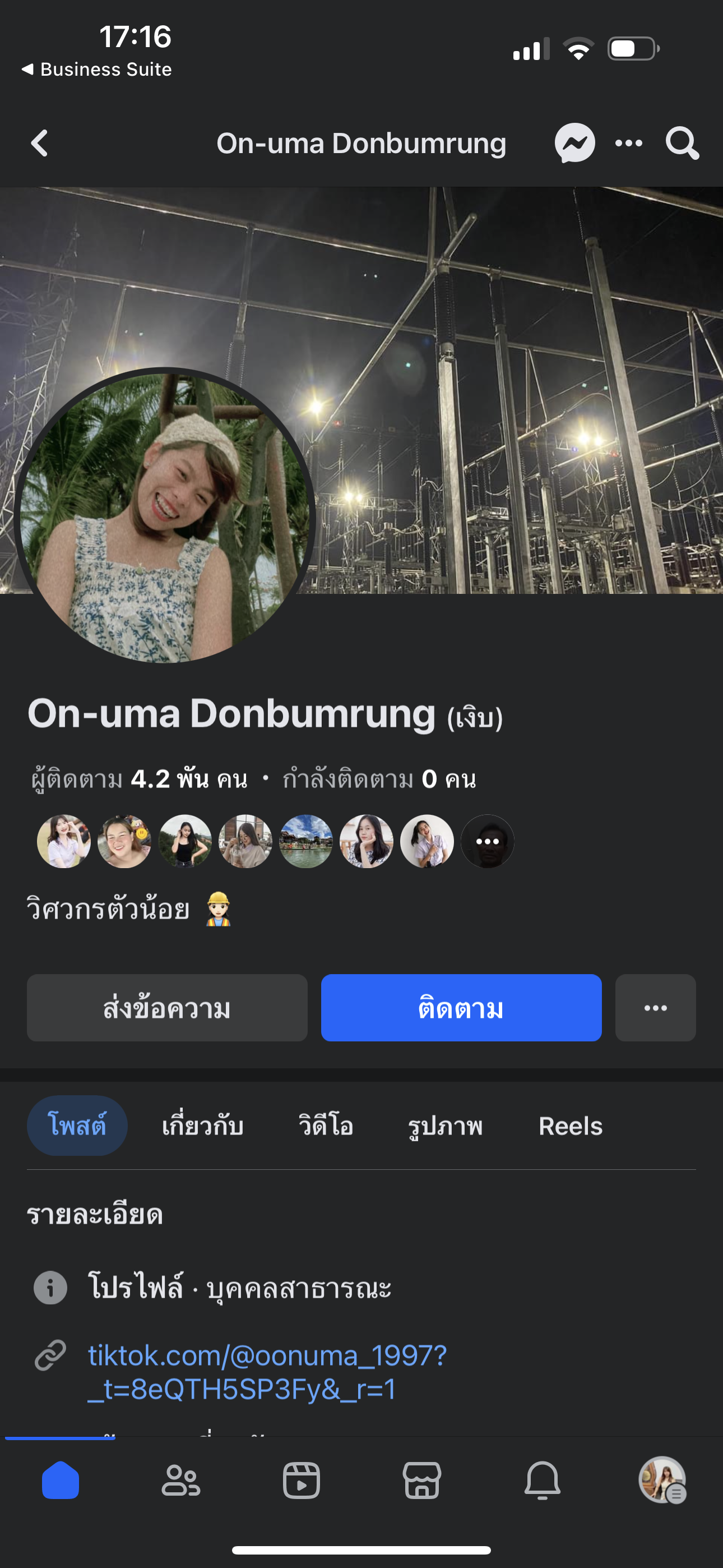Go to the Home feed tab
The height and width of the screenshot is (1568, 723).
(61, 1481)
